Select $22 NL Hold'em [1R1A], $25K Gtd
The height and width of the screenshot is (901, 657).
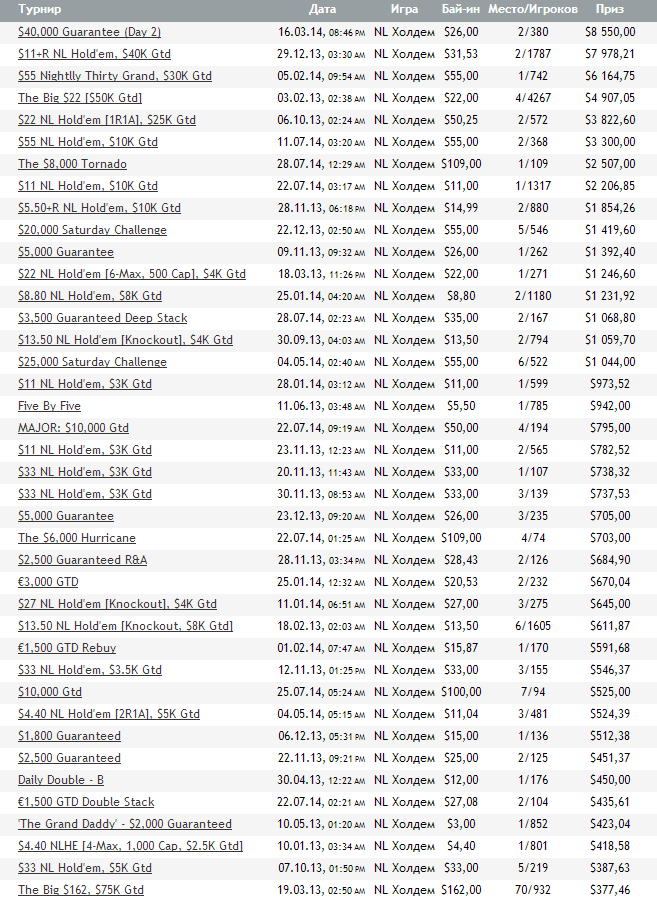point(107,120)
